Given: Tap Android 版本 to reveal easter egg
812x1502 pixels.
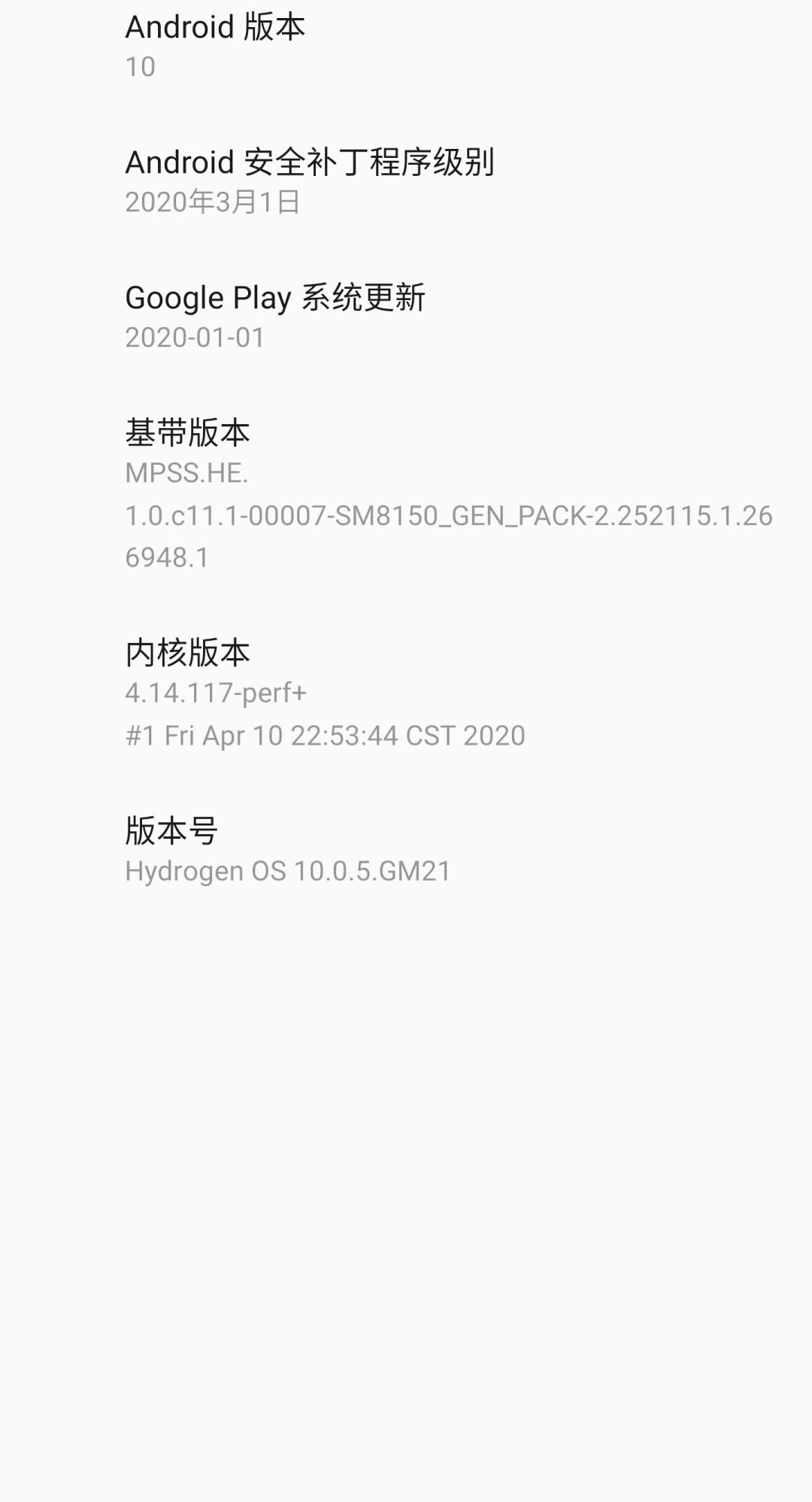Looking at the screenshot, I should [x=216, y=26].
